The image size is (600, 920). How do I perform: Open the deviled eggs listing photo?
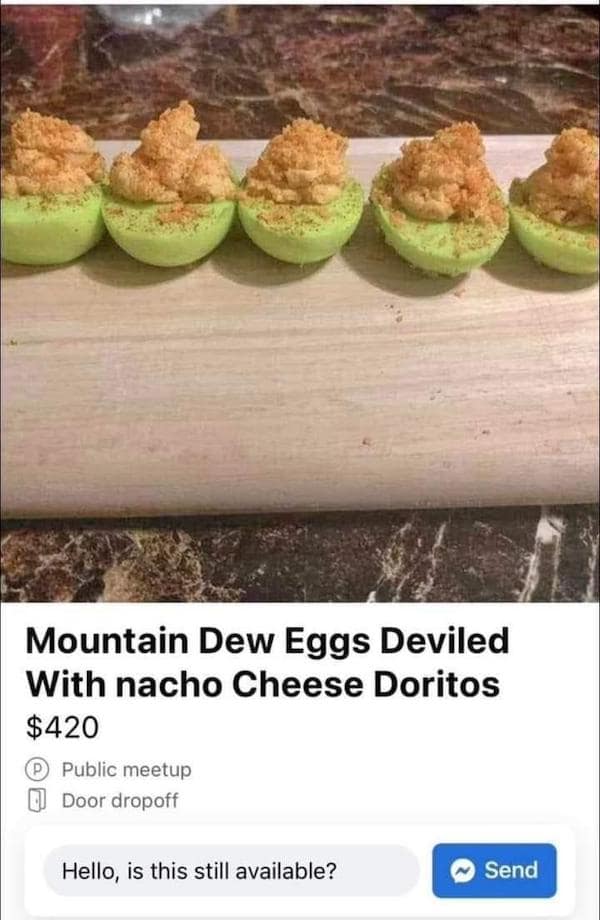pos(300,300)
